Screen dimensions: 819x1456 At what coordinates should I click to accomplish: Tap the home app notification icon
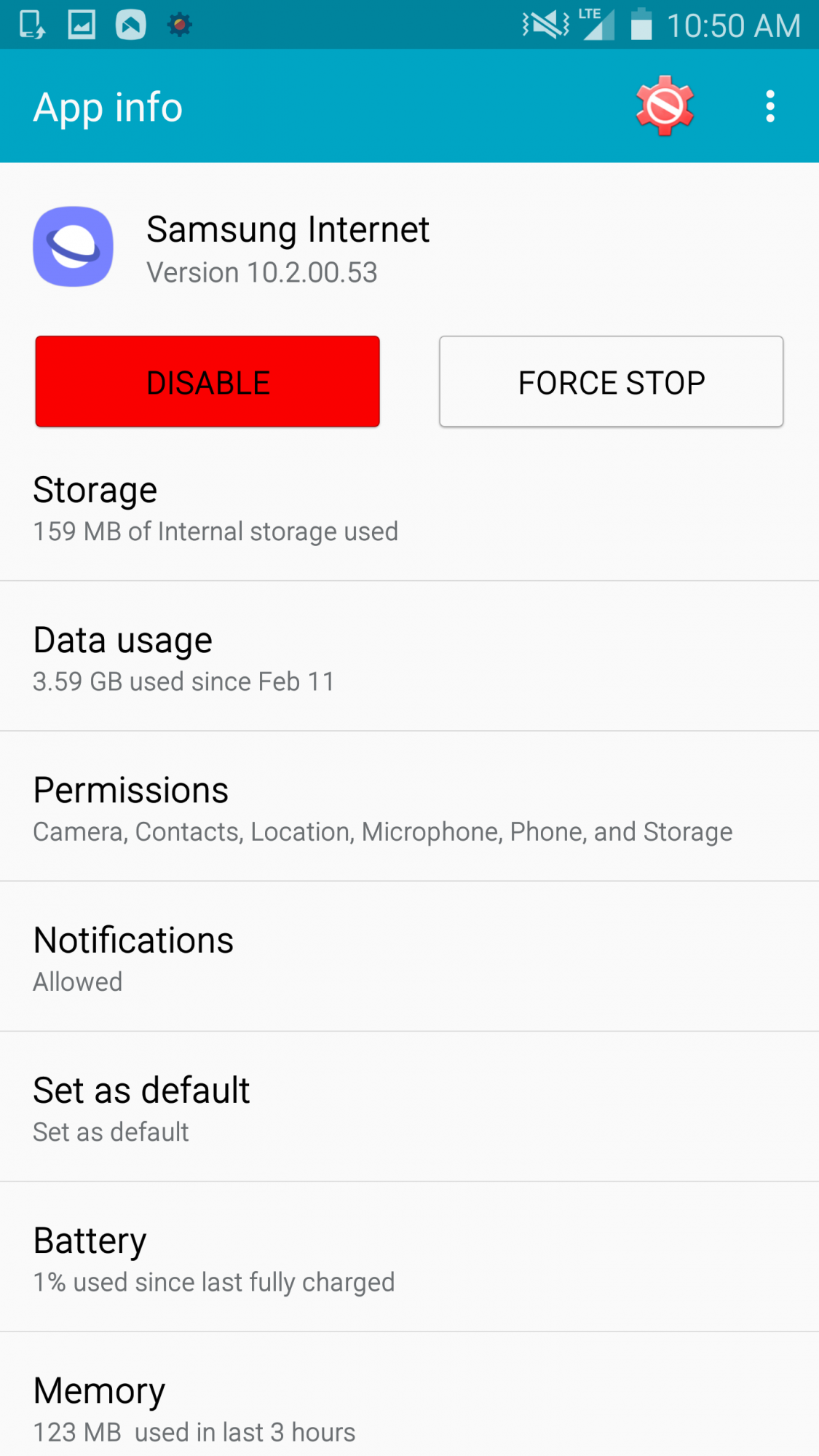pos(131,24)
